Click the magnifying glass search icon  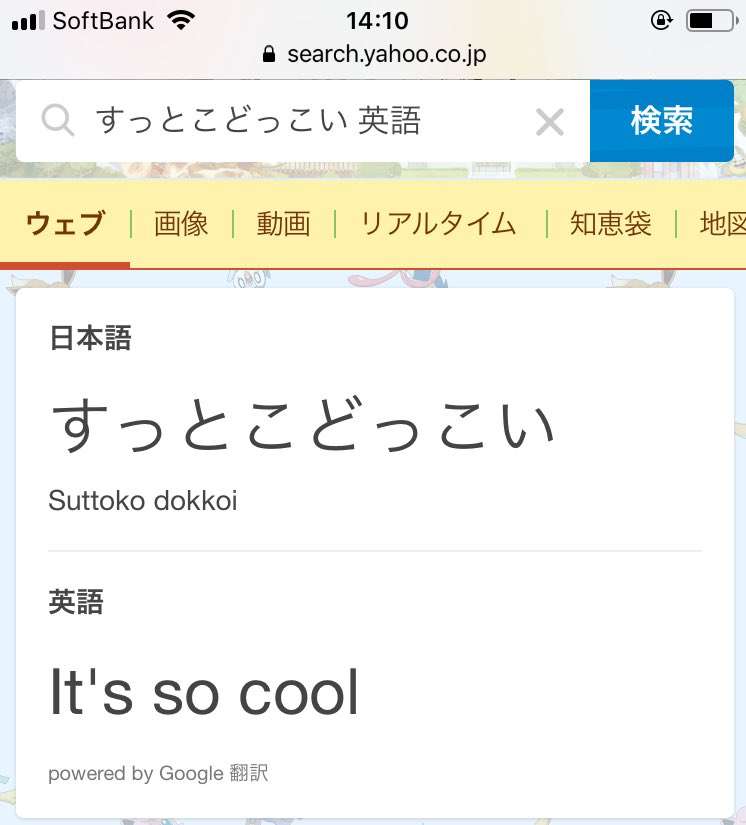coord(58,120)
